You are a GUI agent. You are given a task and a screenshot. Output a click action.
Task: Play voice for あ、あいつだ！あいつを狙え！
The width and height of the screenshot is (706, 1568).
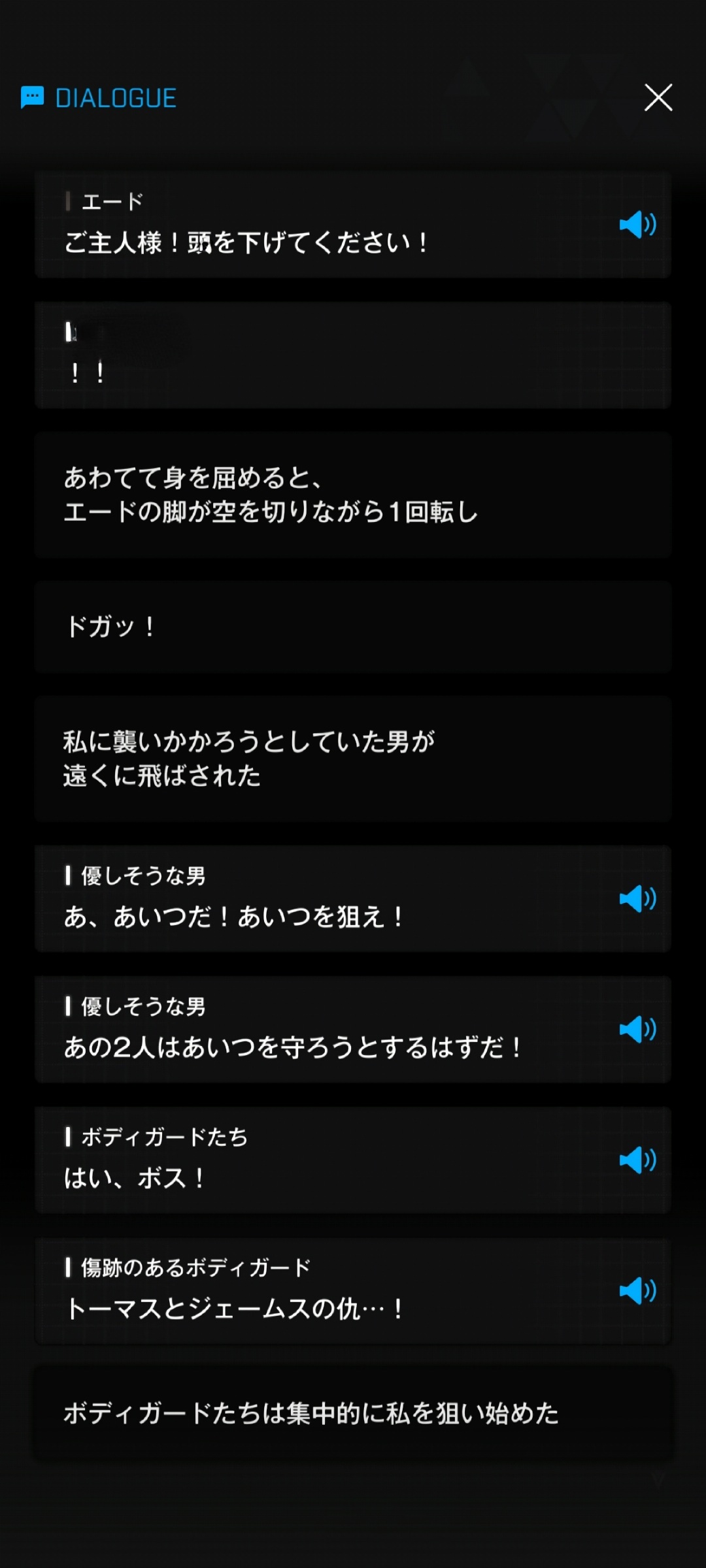point(637,899)
